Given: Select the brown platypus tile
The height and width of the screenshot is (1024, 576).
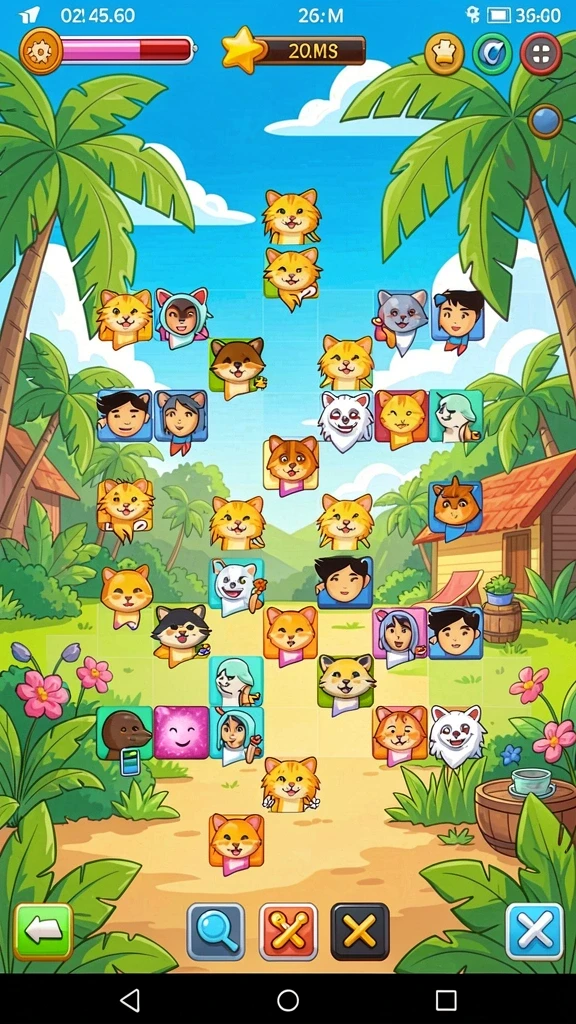Looking at the screenshot, I should coord(125,734).
